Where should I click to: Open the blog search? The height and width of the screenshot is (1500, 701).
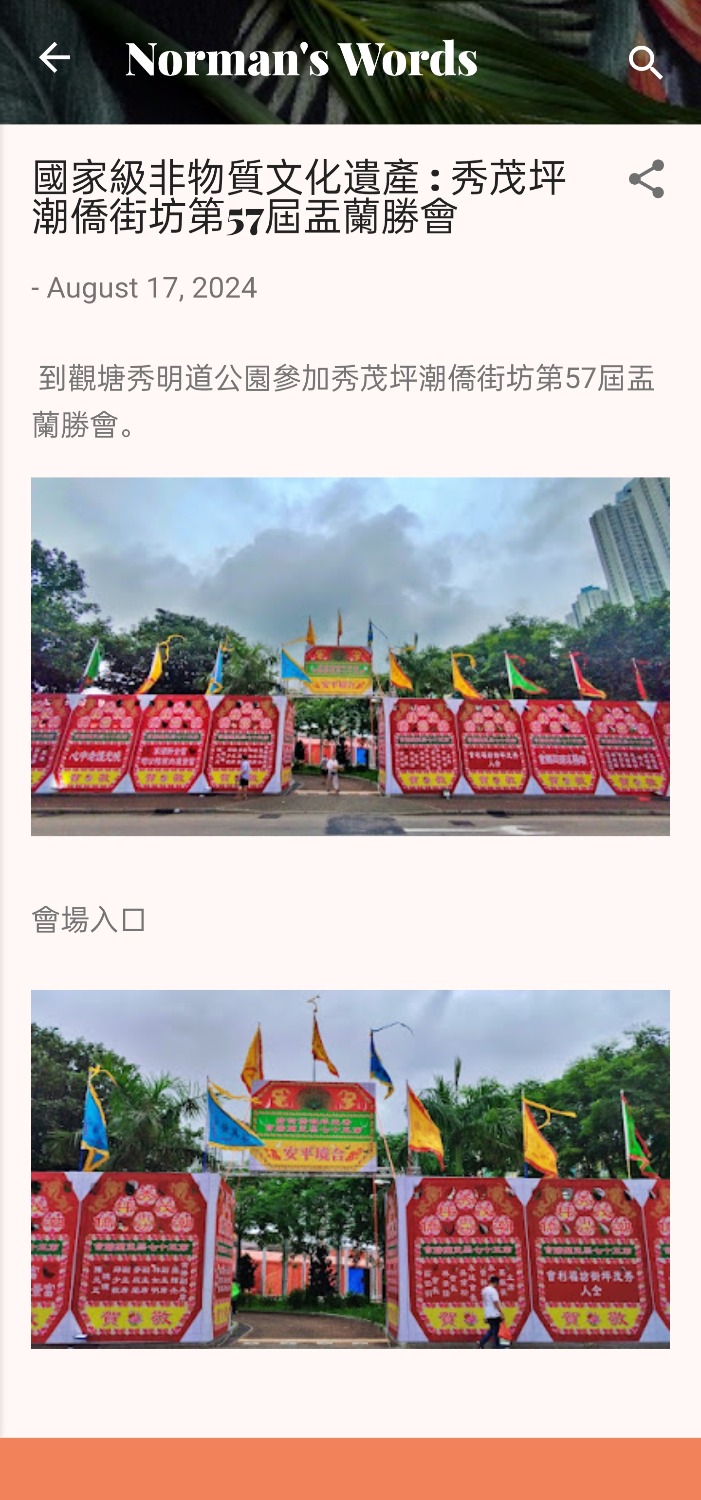coord(645,62)
